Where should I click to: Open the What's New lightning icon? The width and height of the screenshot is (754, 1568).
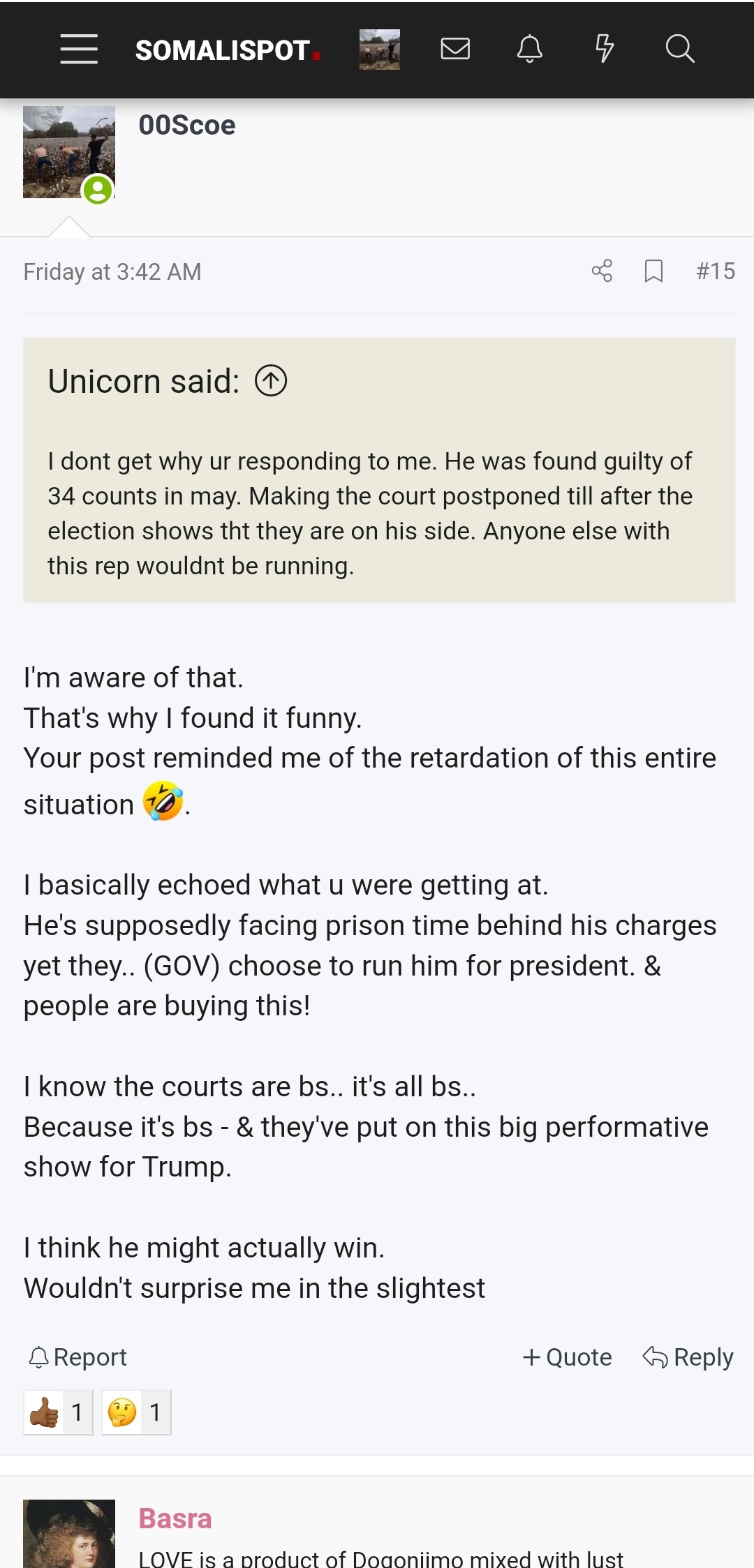(605, 49)
